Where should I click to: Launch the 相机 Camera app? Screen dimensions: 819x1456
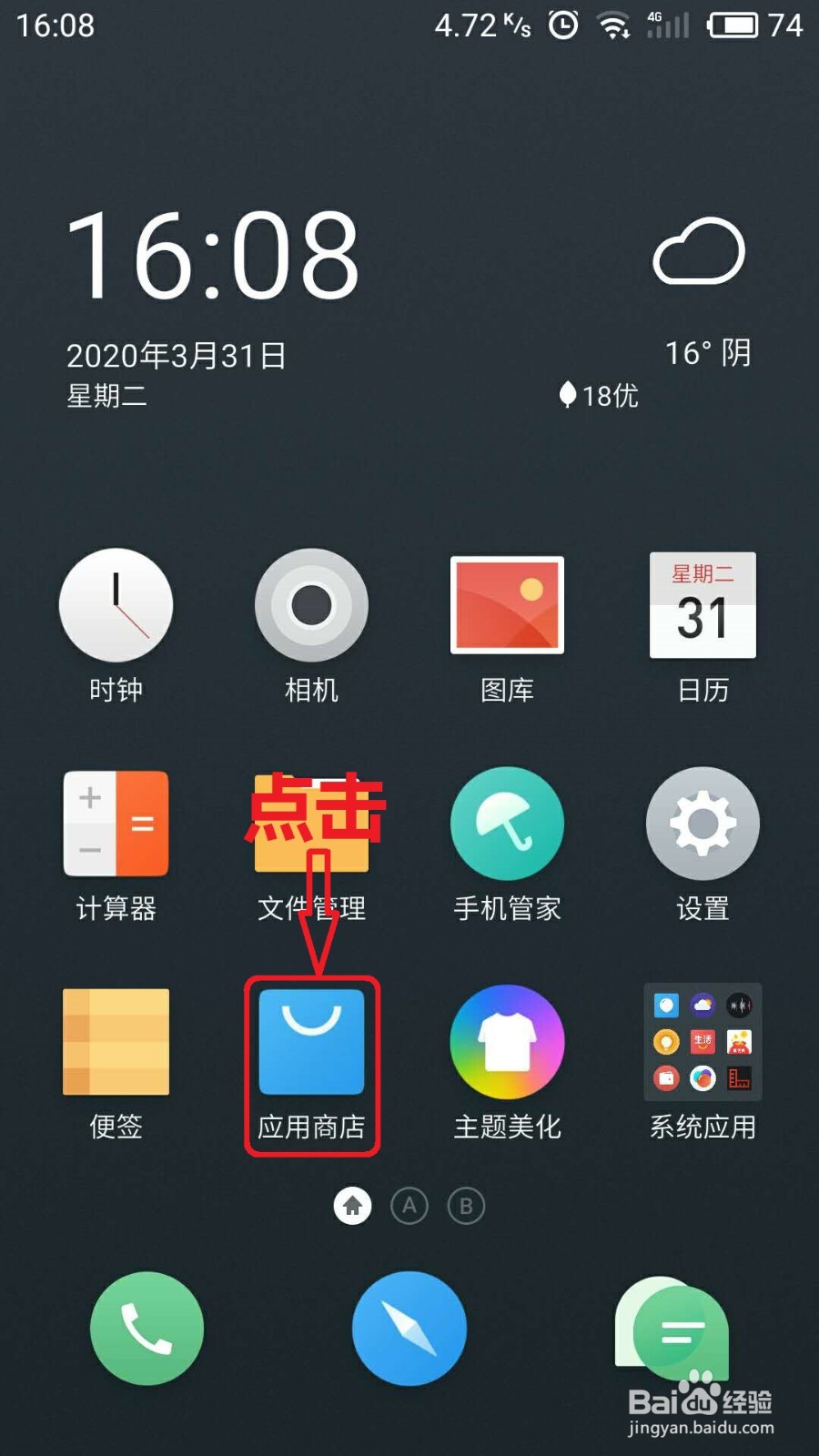click(312, 605)
